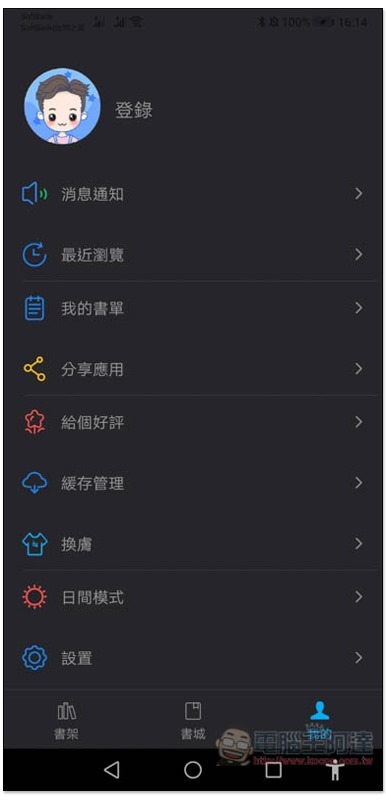Open 緩存管理 cache management
This screenshot has height=800, width=386.
coord(193,483)
